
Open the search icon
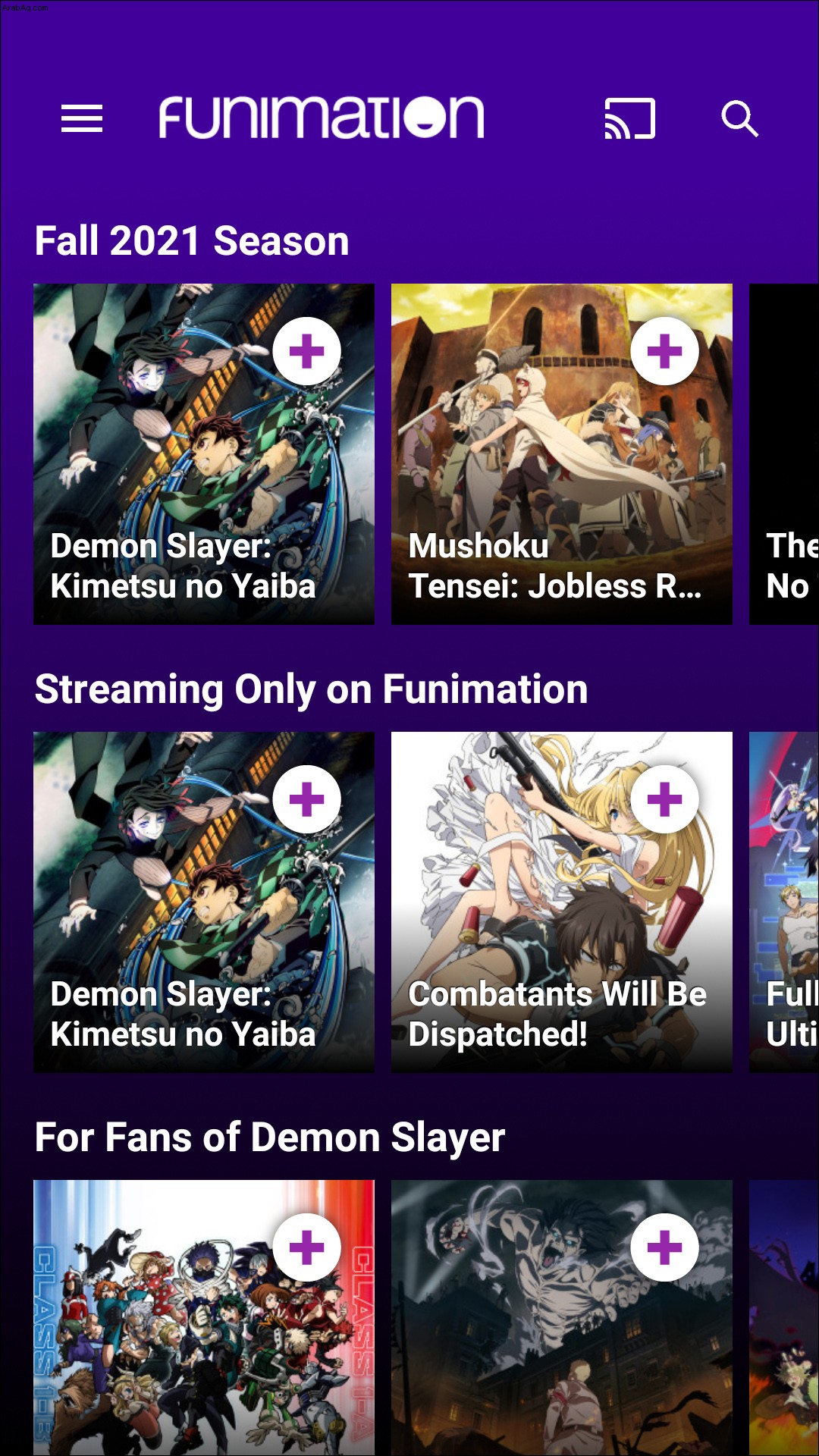[739, 119]
